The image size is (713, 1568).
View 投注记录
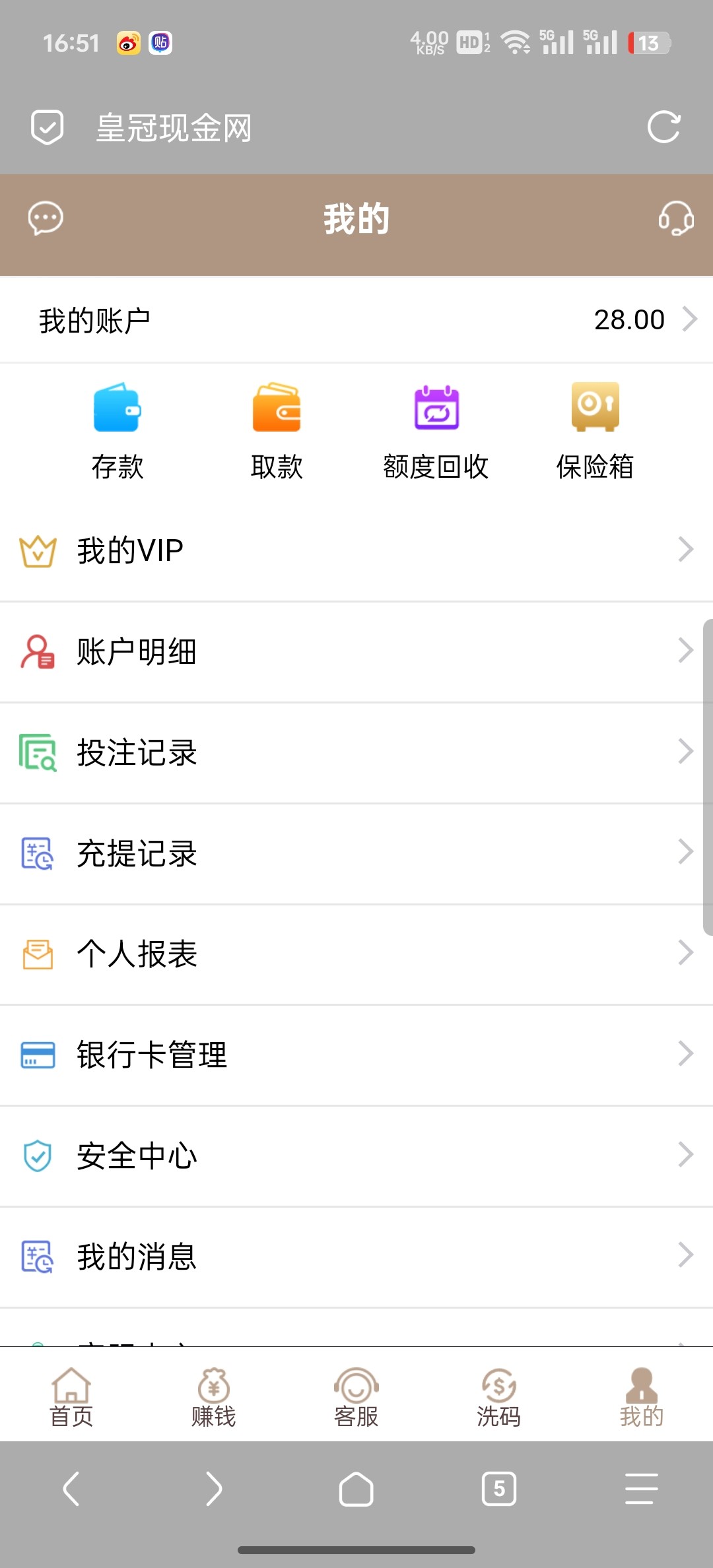pyautogui.click(x=356, y=753)
